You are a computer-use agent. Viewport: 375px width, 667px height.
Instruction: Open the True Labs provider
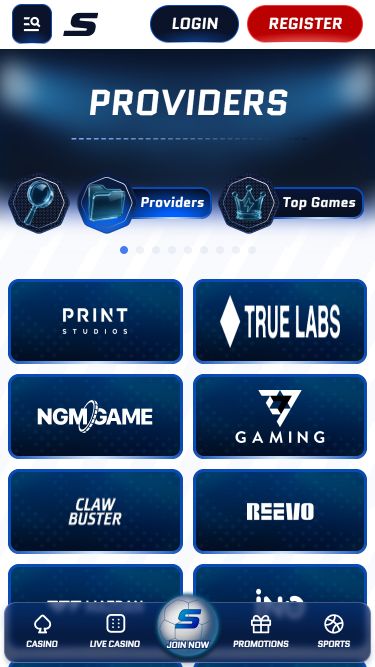point(280,321)
